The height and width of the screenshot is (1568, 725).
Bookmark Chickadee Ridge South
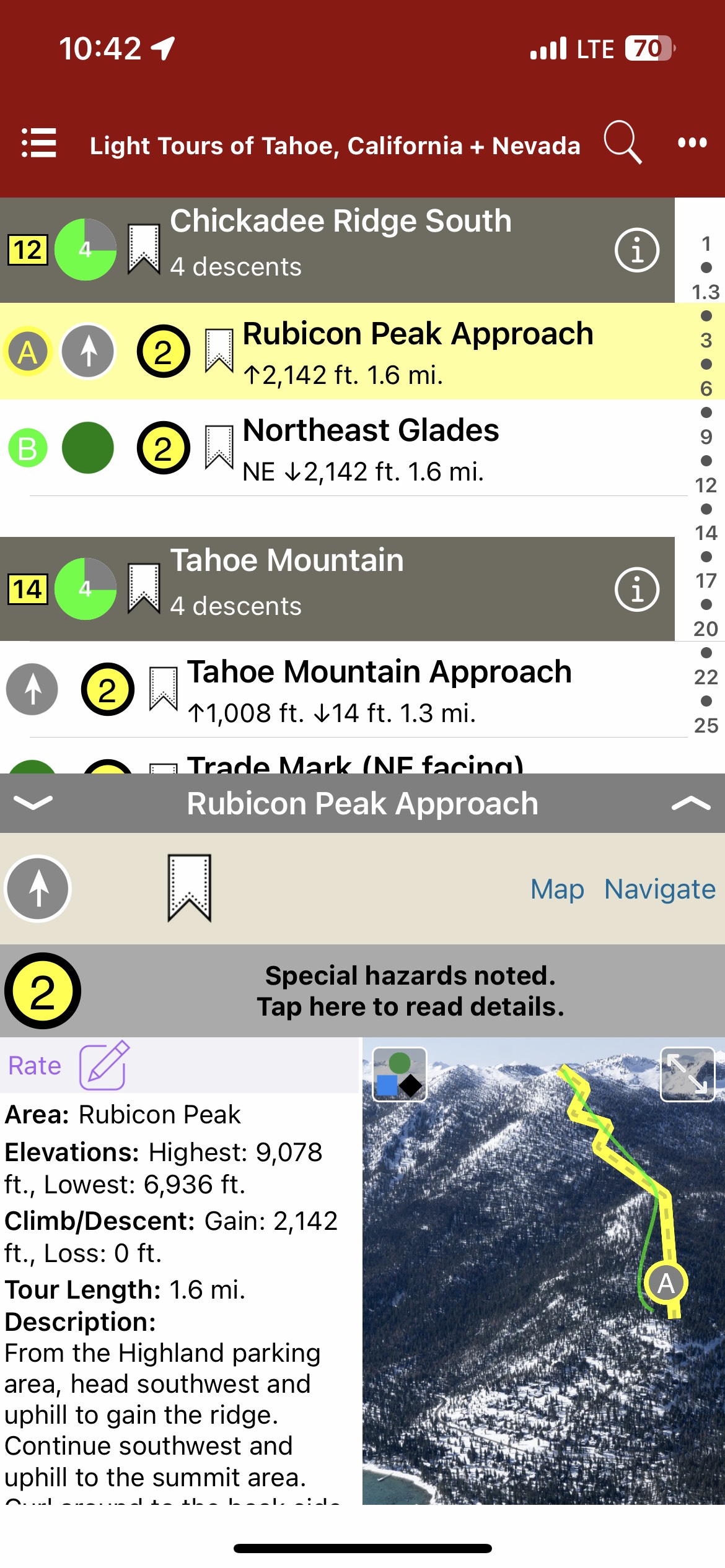[144, 249]
